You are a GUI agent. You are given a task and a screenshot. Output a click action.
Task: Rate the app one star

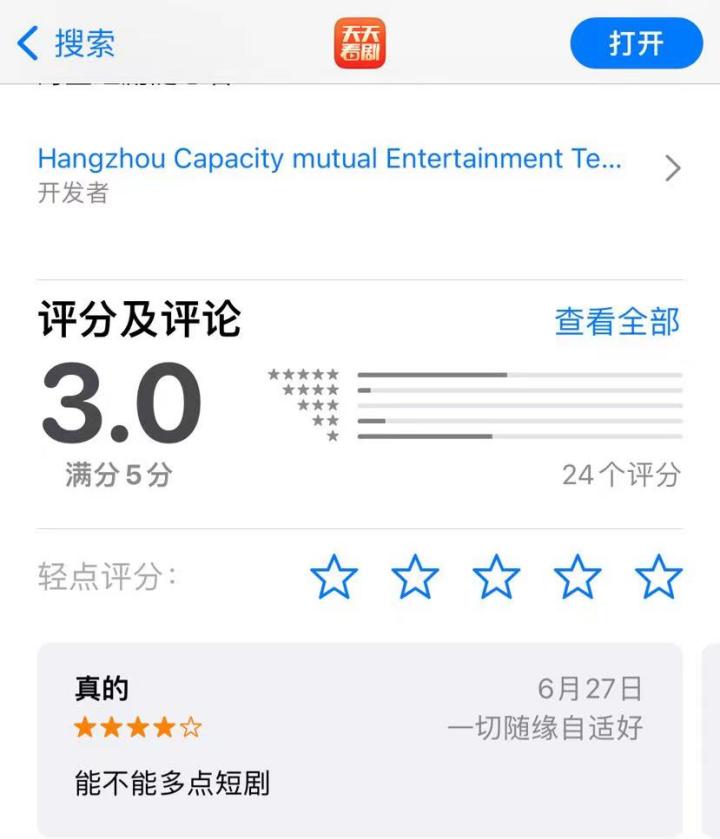(334, 577)
